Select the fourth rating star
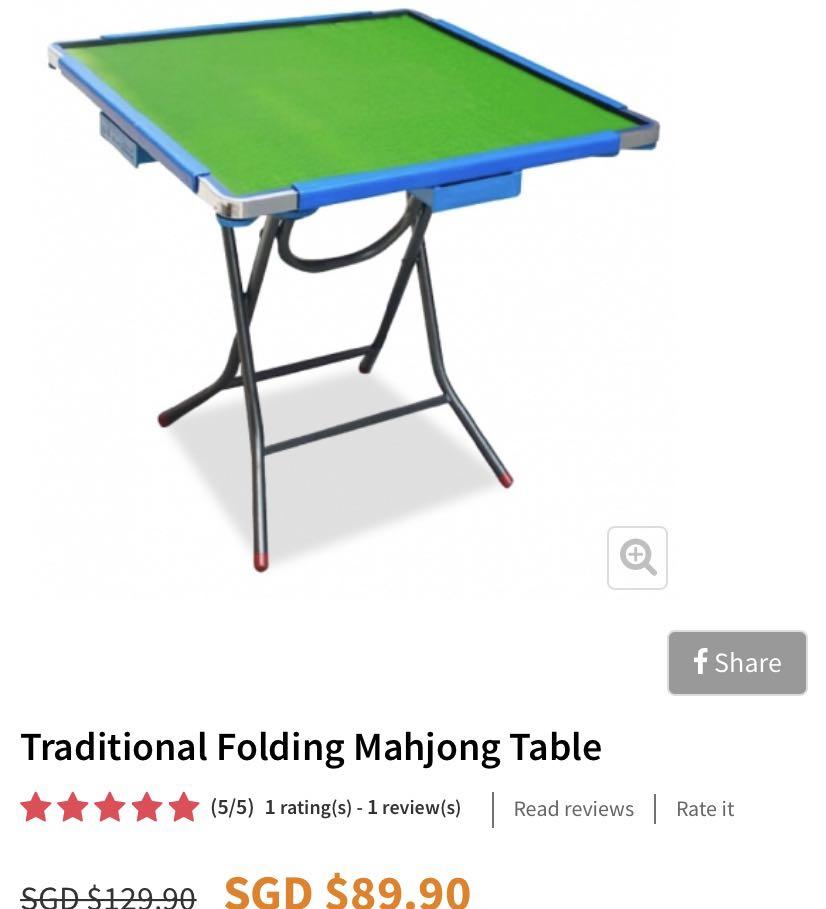Screen dimensions: 826x909 coord(148,806)
